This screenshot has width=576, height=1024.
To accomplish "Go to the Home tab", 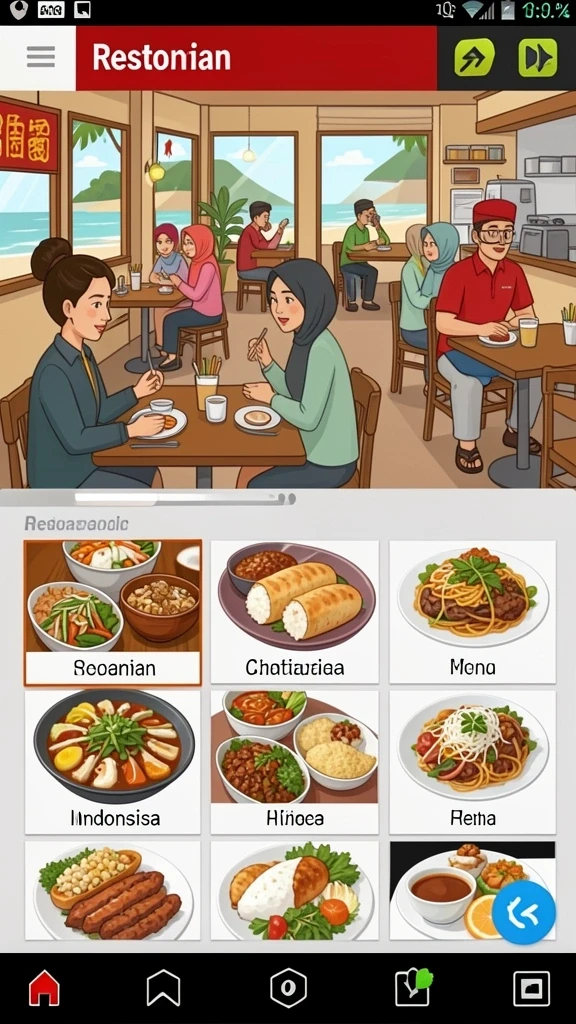I will [44, 988].
